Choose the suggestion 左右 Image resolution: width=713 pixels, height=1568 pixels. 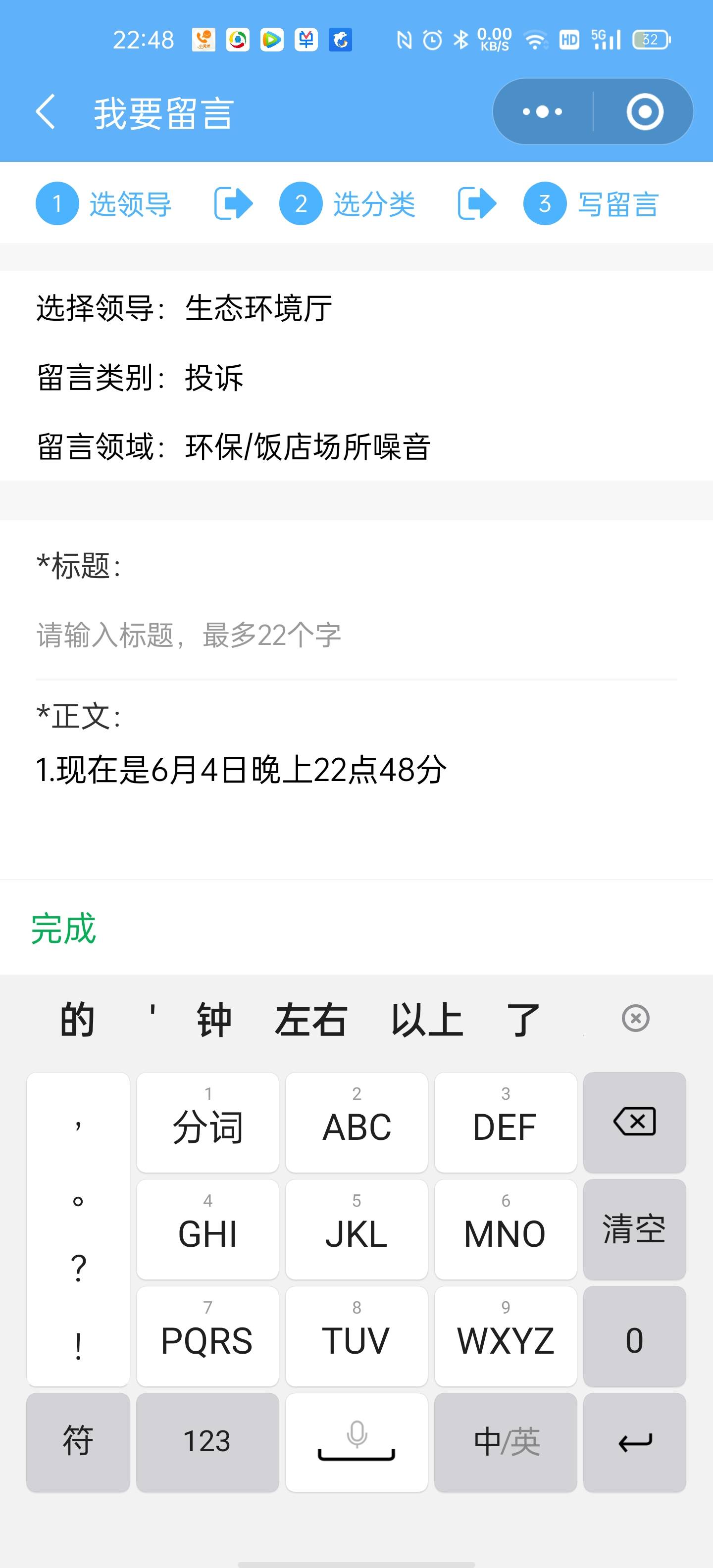pyautogui.click(x=310, y=1020)
